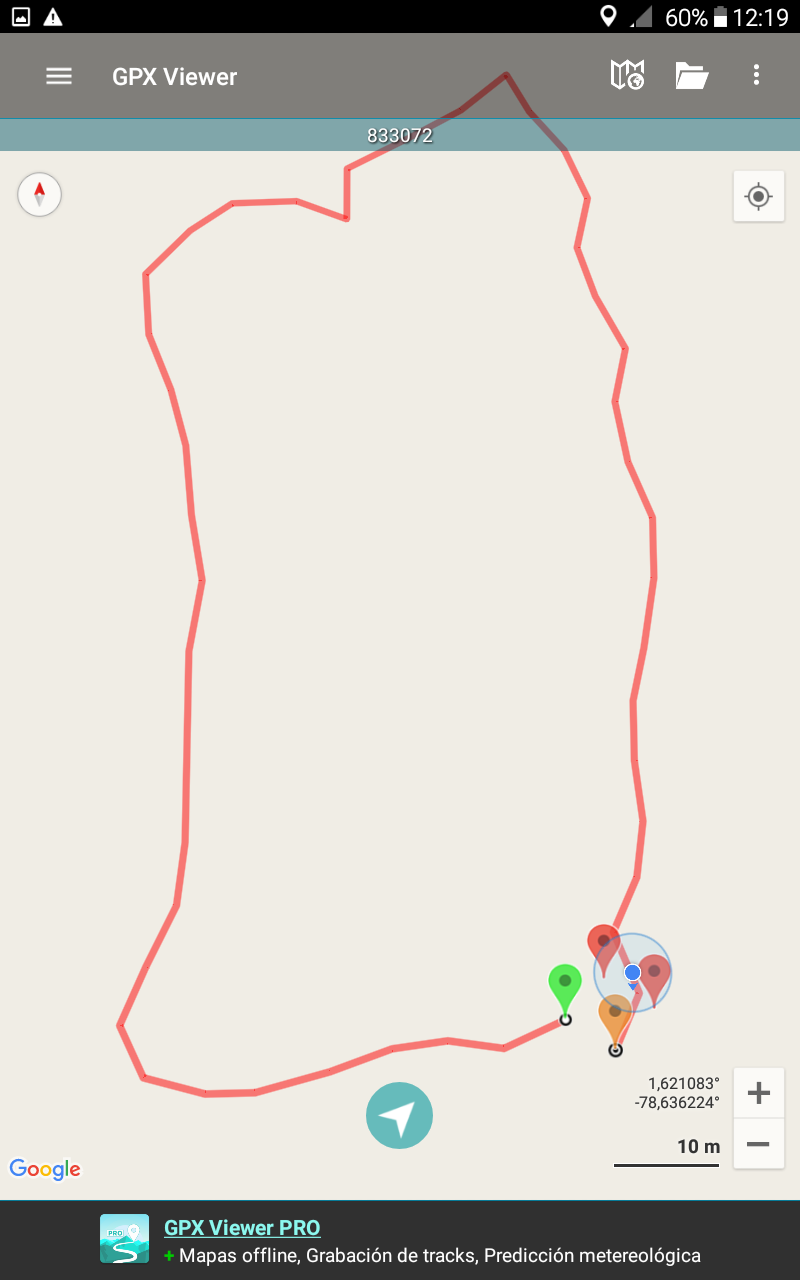Open the three-dot overflow menu
The width and height of the screenshot is (800, 1280).
pos(756,75)
